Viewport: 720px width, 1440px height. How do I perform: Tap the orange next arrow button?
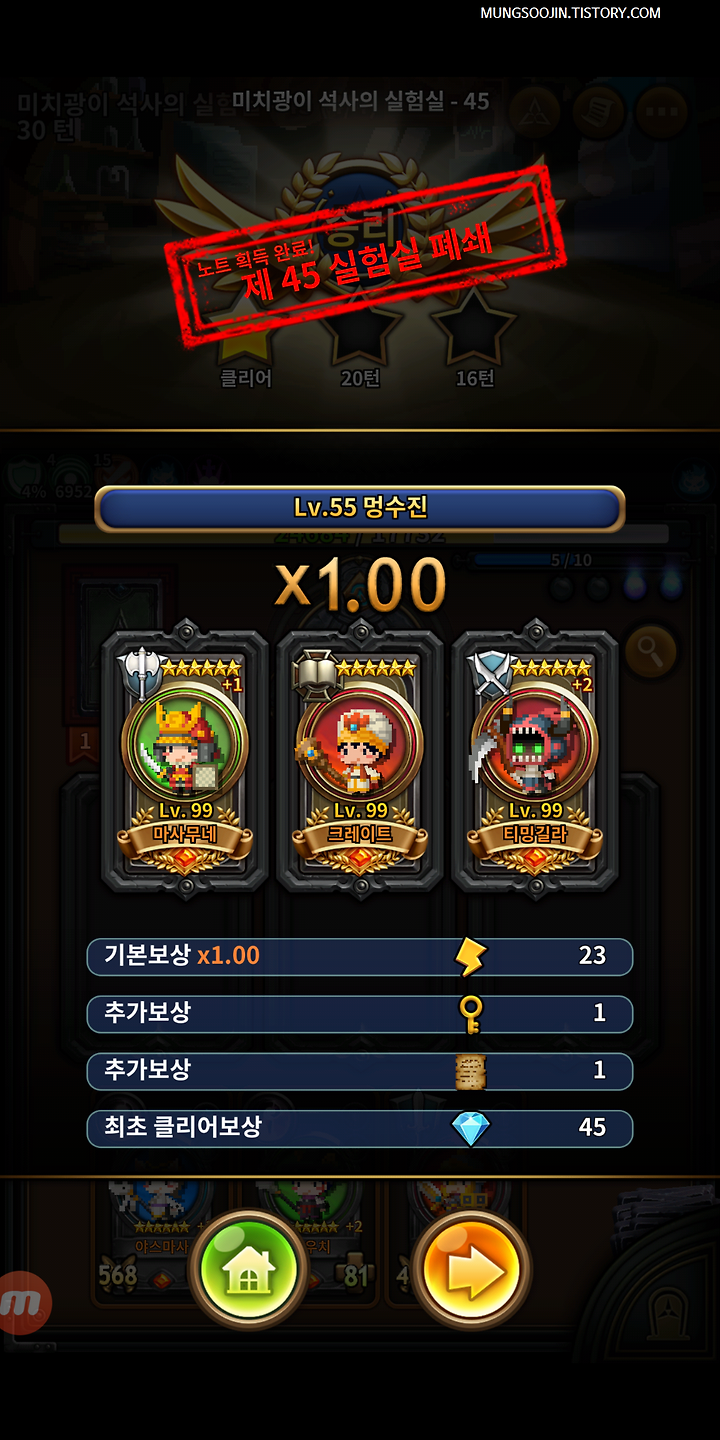click(471, 1270)
